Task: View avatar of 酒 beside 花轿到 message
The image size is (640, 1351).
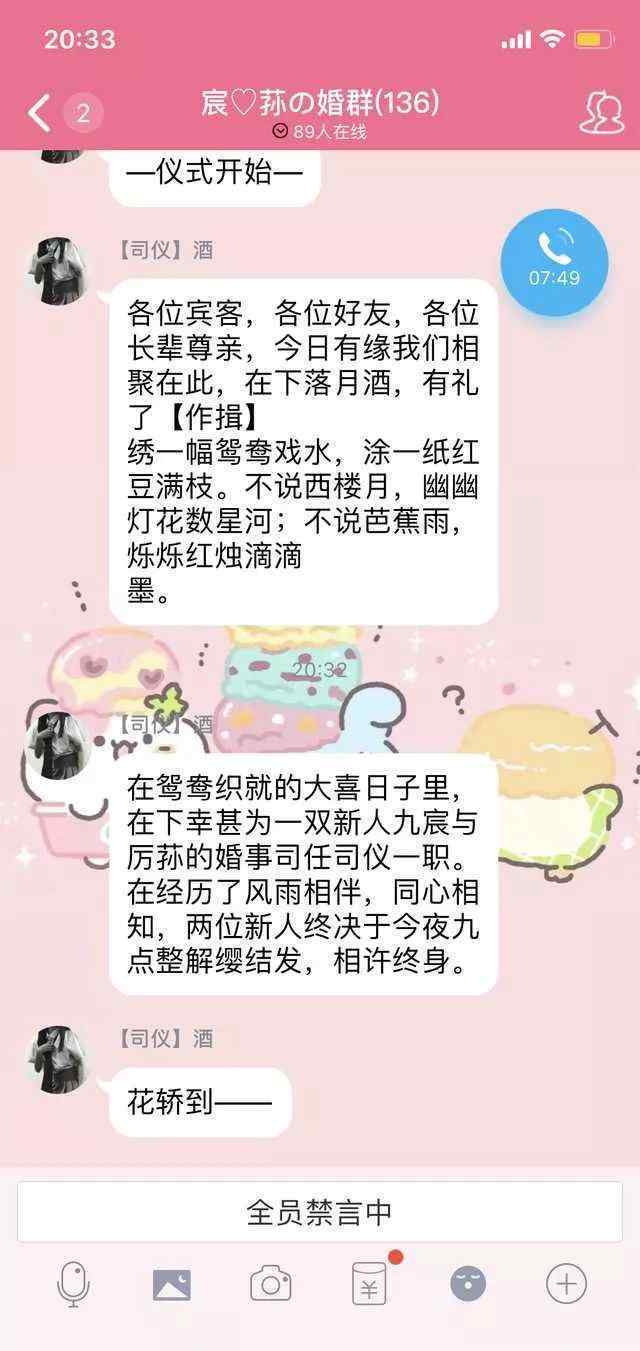Action: 57,1058
